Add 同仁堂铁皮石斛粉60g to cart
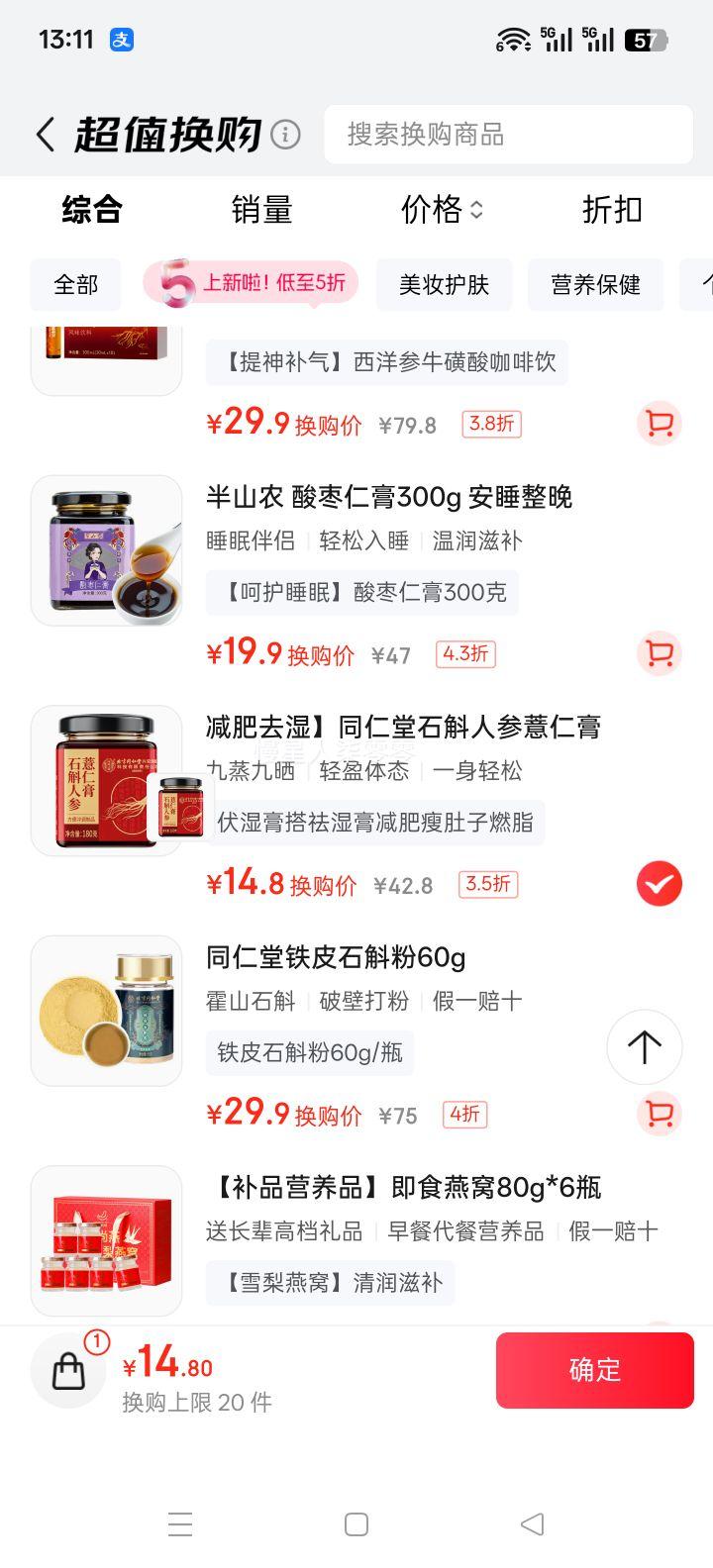 tap(659, 1114)
